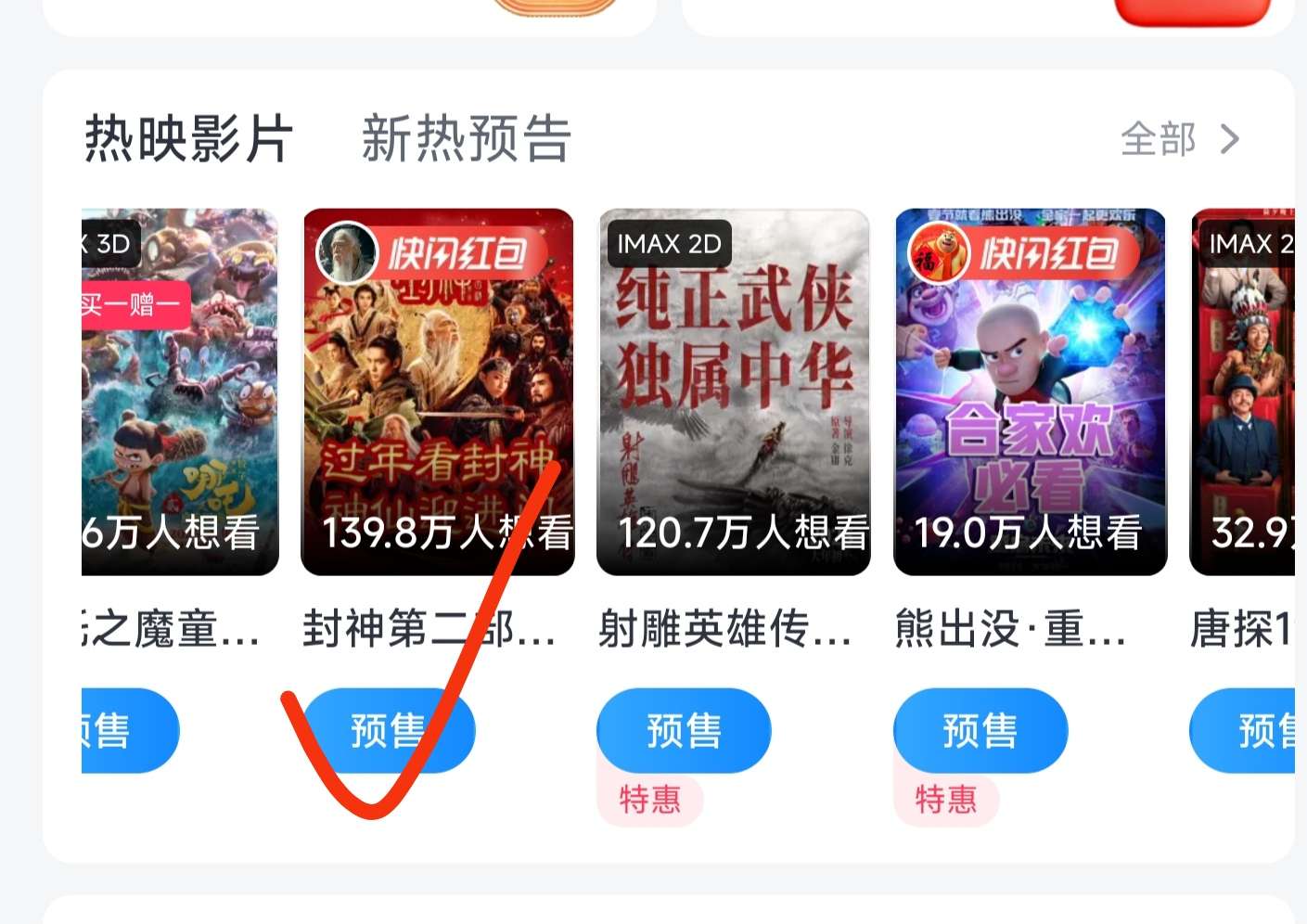Open the 熊出没·重启 movie poster
Screen dimensions: 1307x924
(x=1030, y=391)
